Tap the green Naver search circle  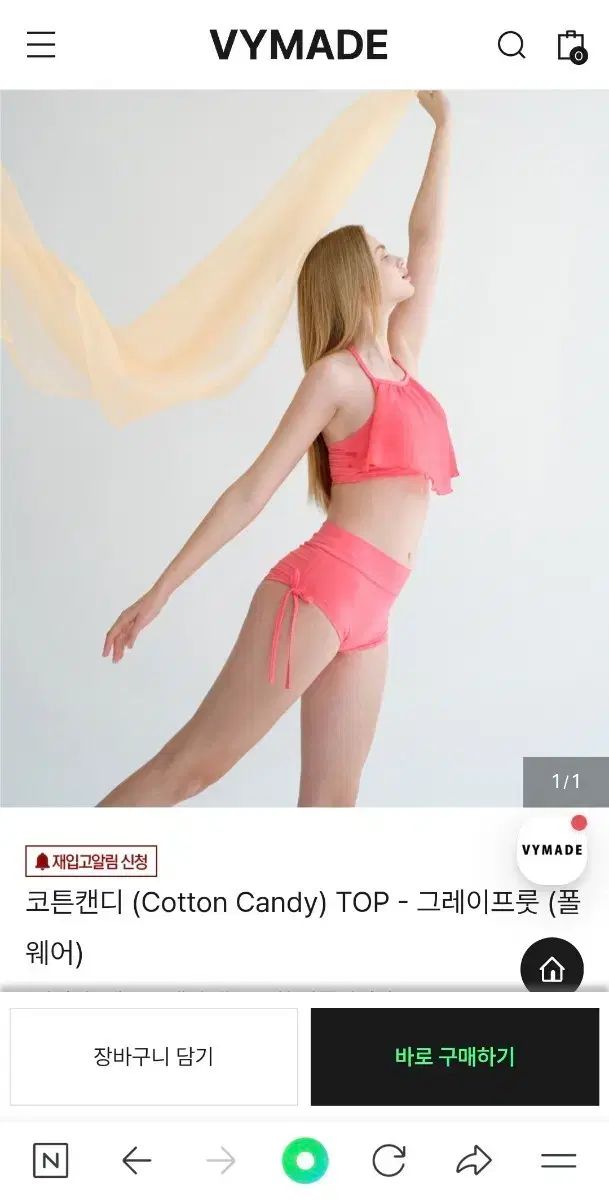304,1160
